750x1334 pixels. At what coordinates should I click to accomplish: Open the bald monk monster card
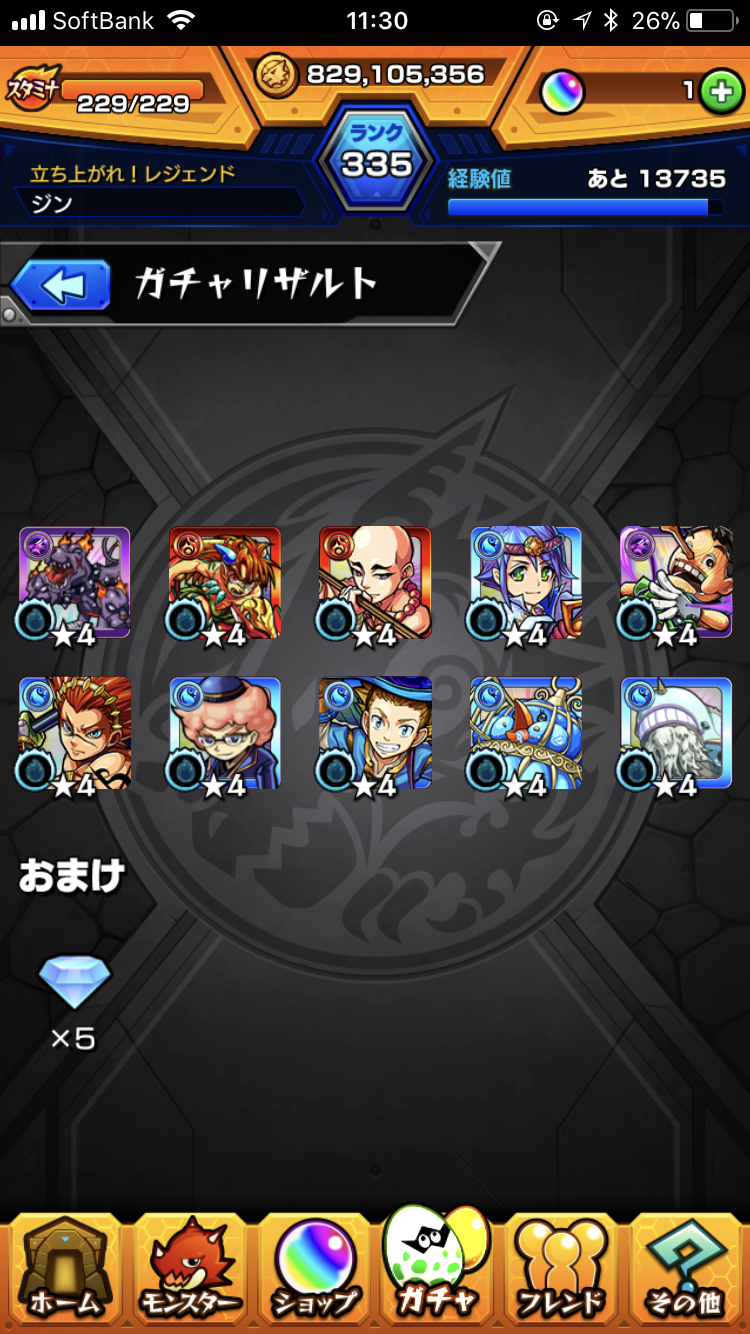pyautogui.click(x=375, y=583)
